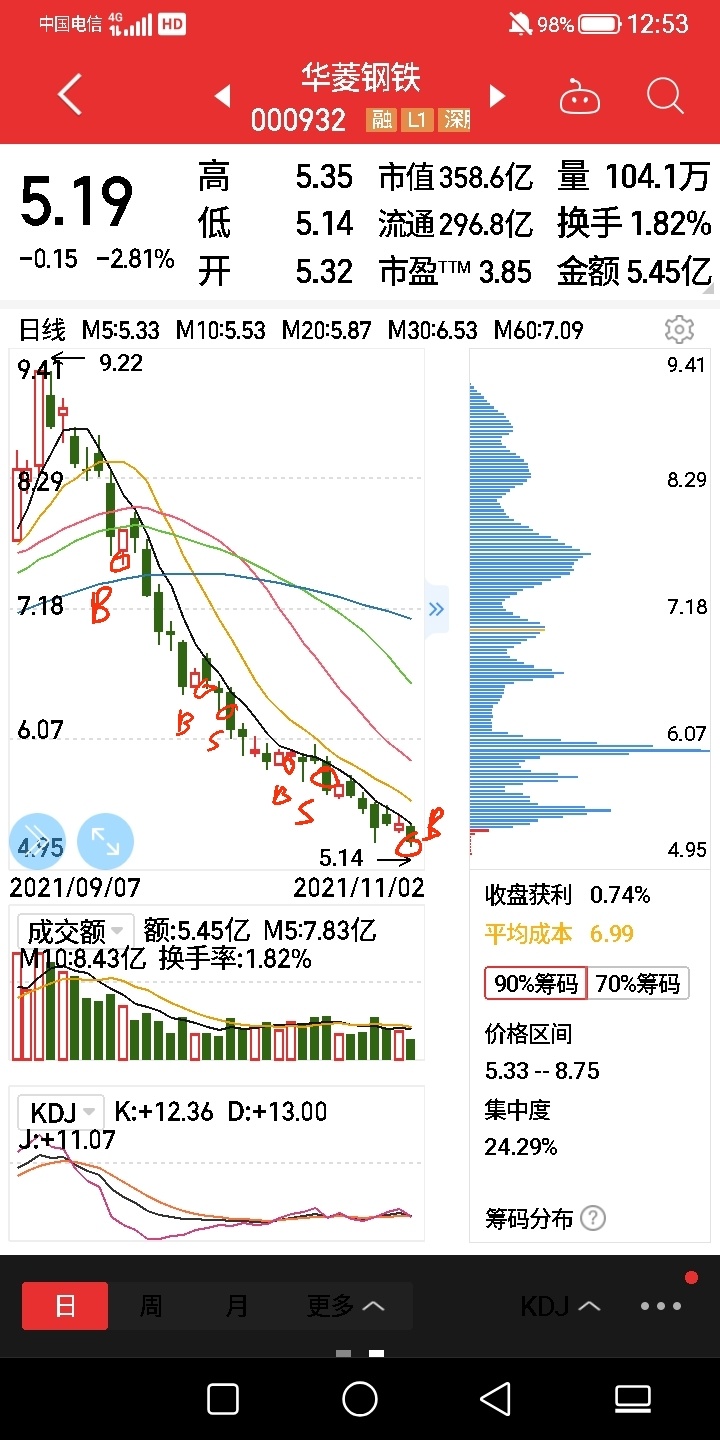
Task: Switch to 日 daily chart tab
Action: (65, 1306)
